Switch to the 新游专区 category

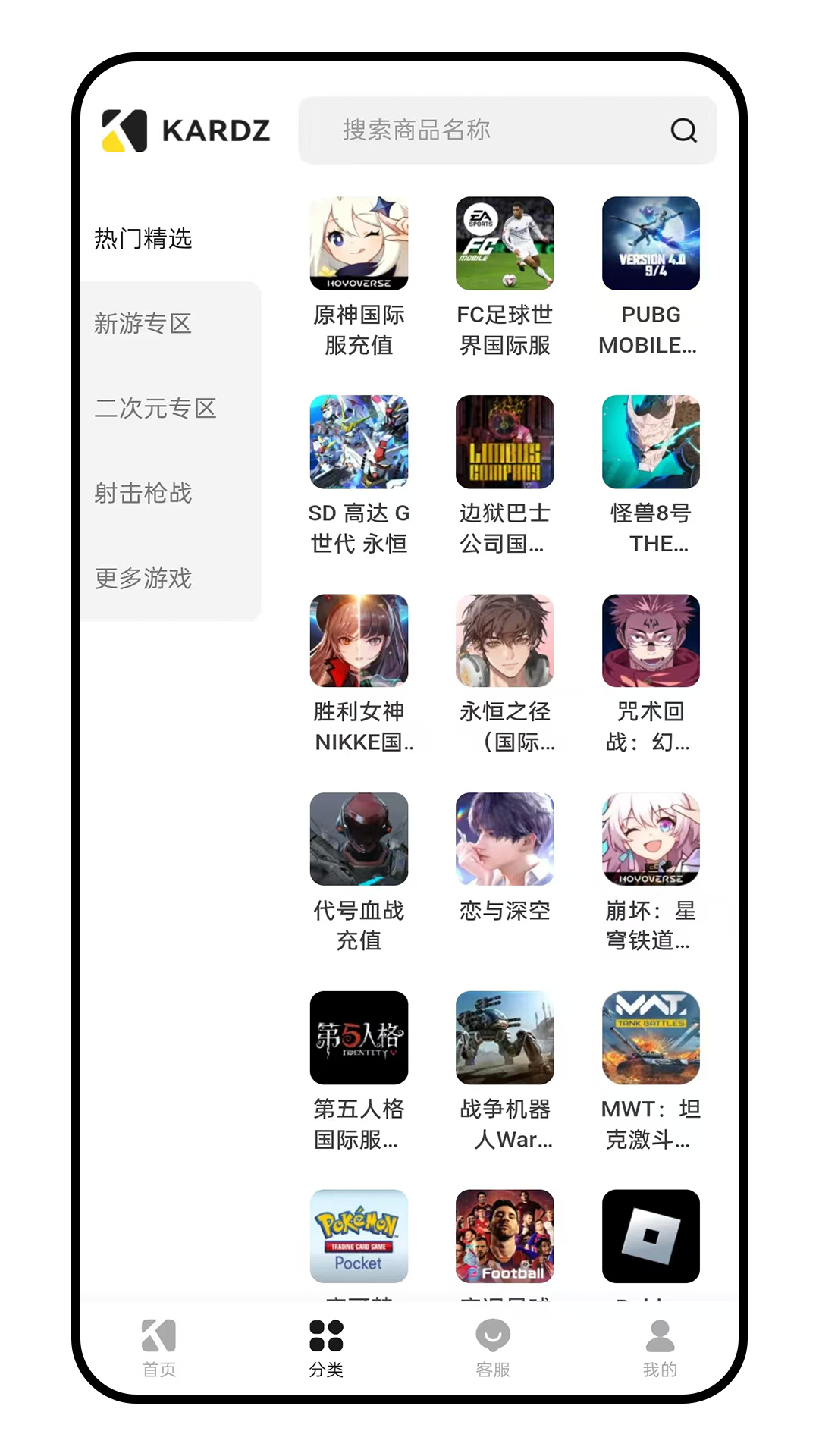click(143, 324)
